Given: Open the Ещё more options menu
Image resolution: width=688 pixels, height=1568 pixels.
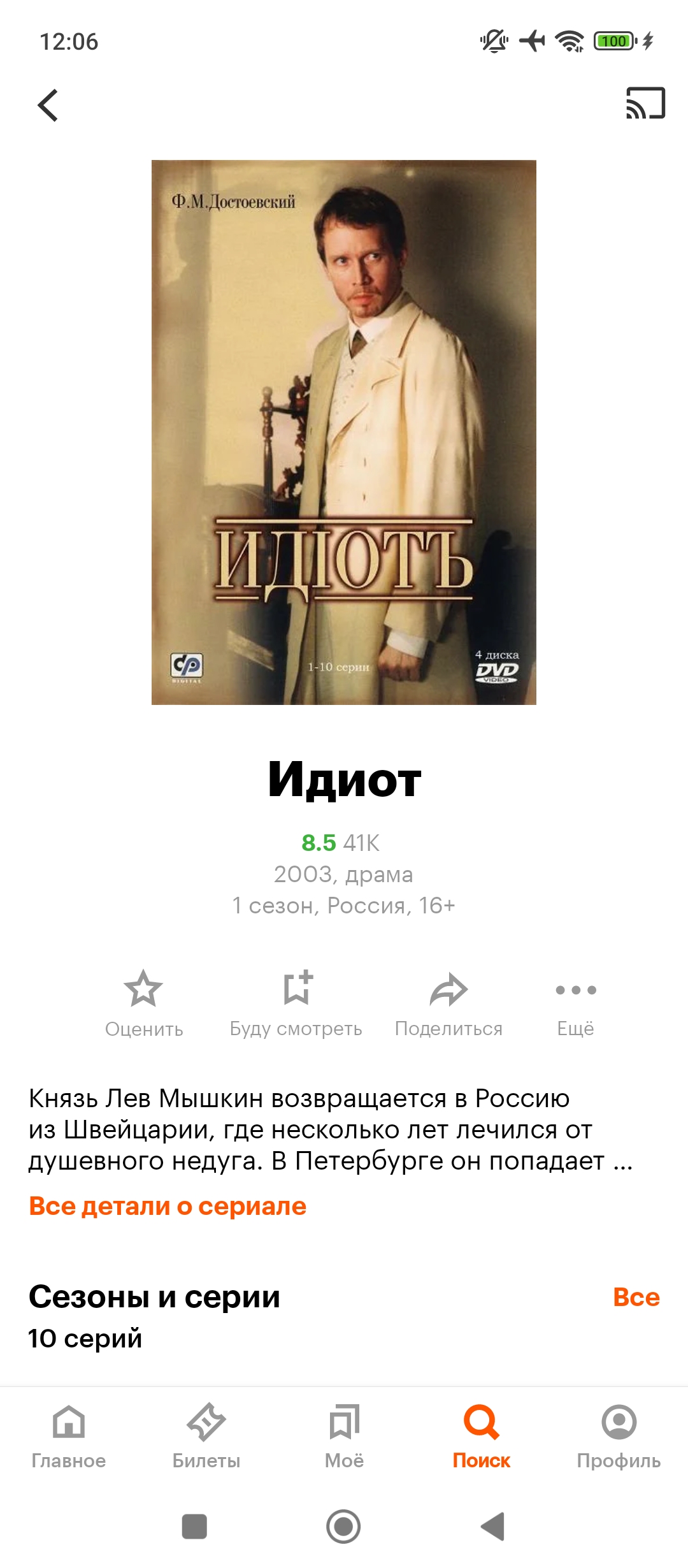Looking at the screenshot, I should [575, 1001].
